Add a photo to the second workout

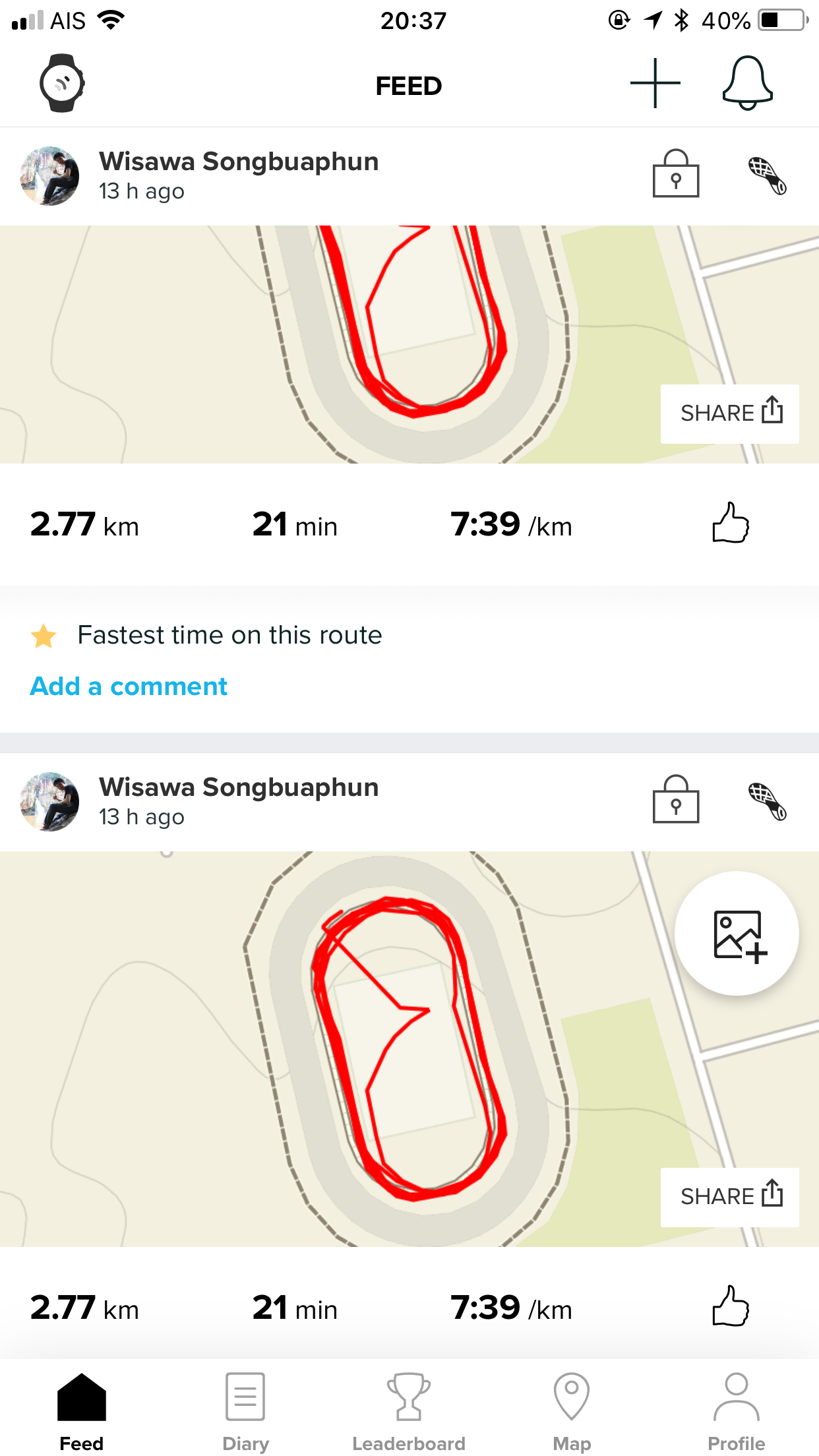[x=737, y=934]
